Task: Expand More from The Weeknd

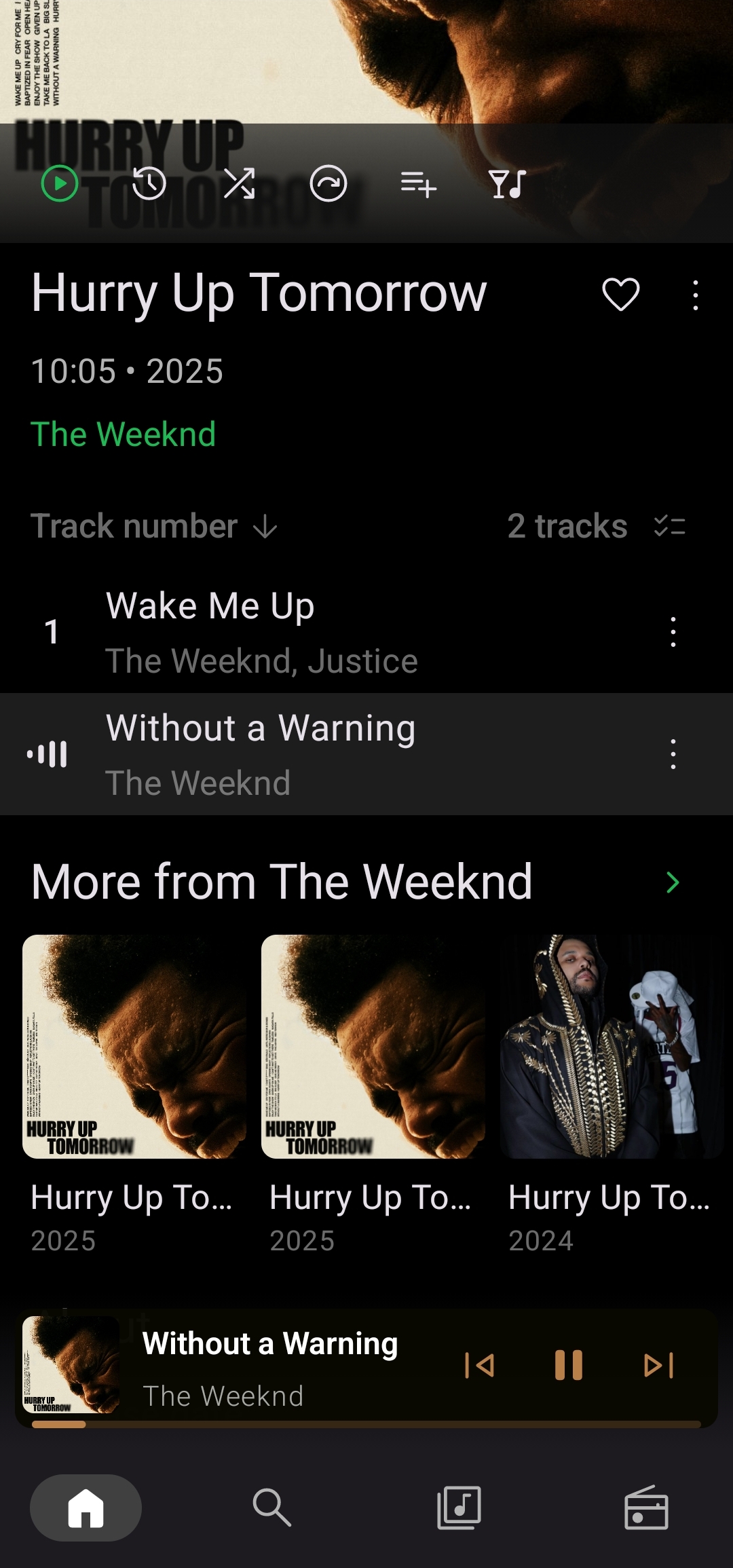Action: click(672, 882)
